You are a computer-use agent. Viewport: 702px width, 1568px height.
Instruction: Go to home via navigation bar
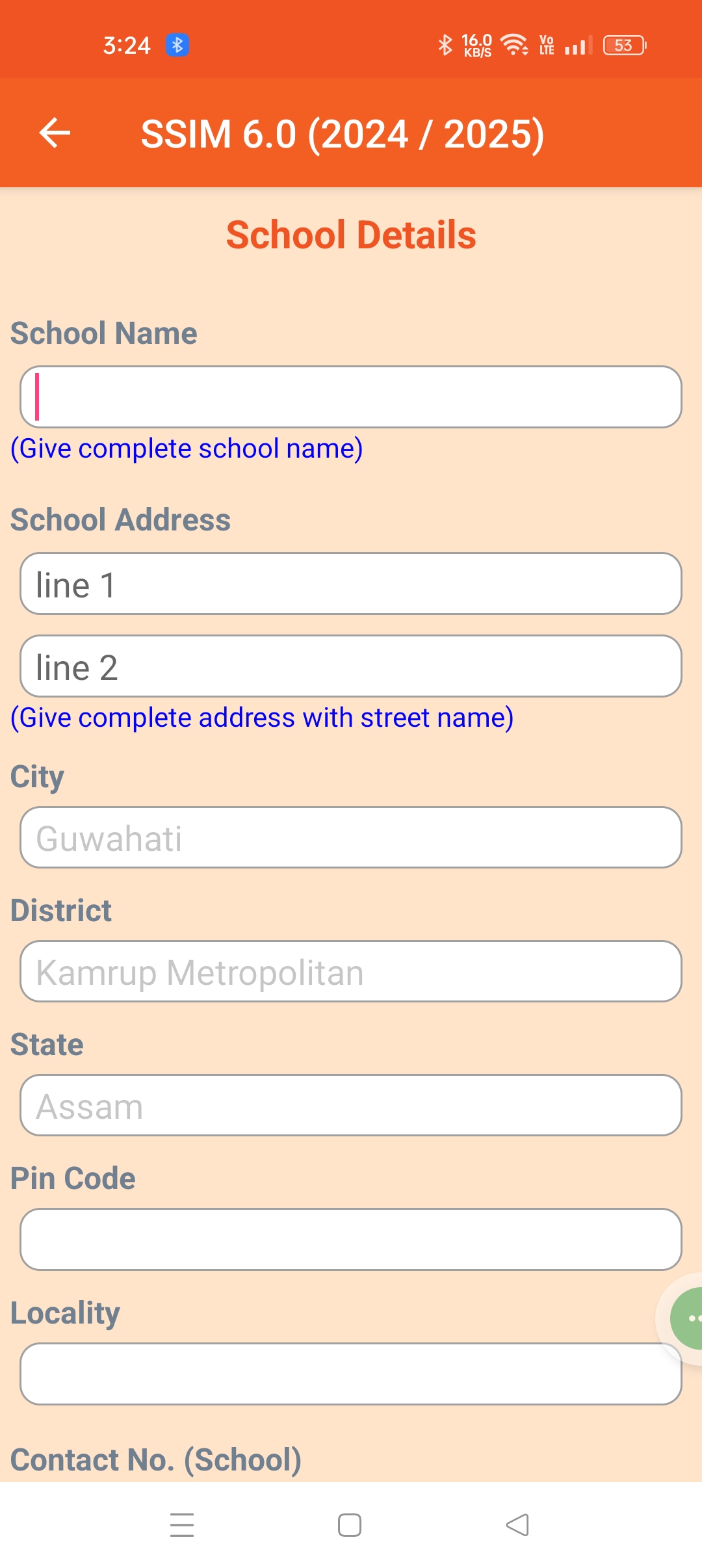pos(350,1524)
